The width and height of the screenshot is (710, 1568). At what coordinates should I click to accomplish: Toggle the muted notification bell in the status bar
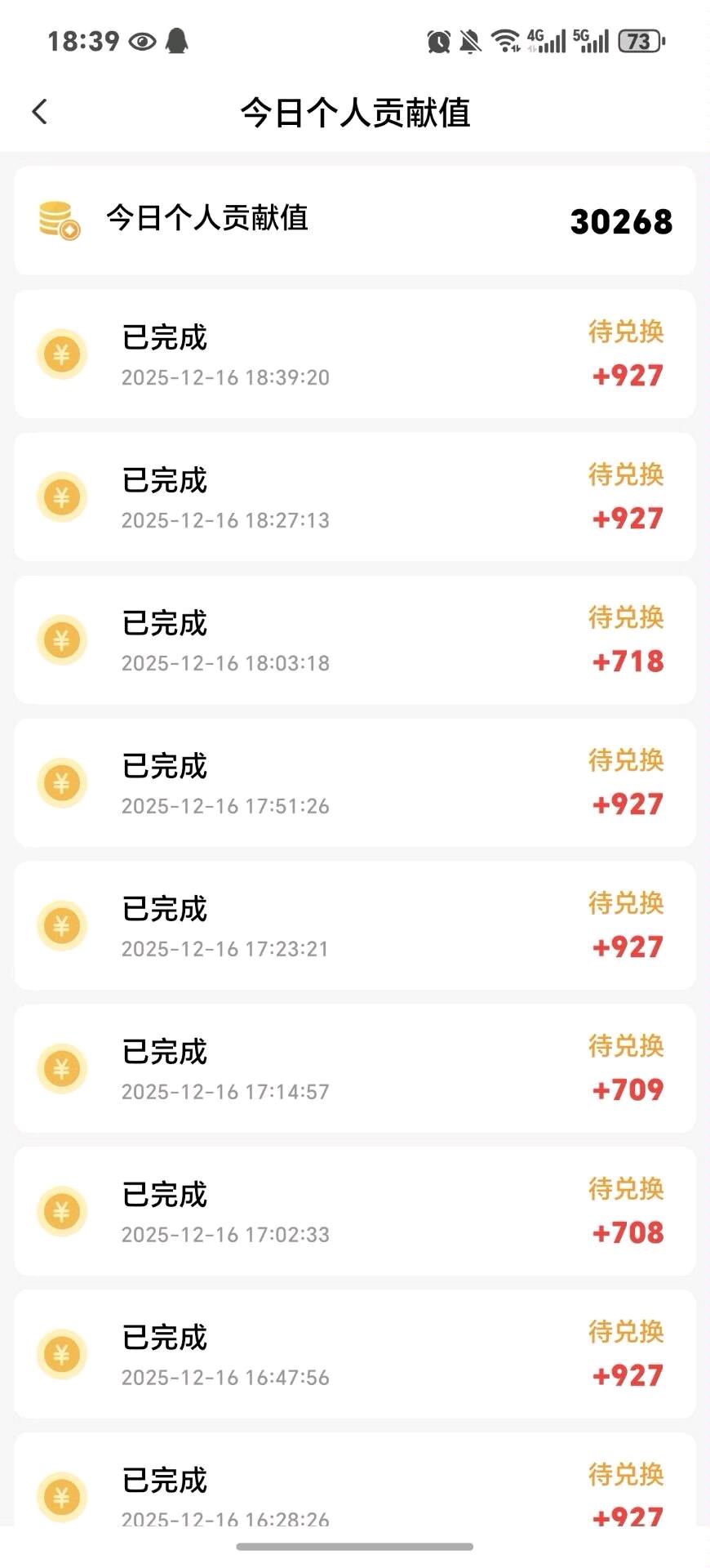(471, 39)
